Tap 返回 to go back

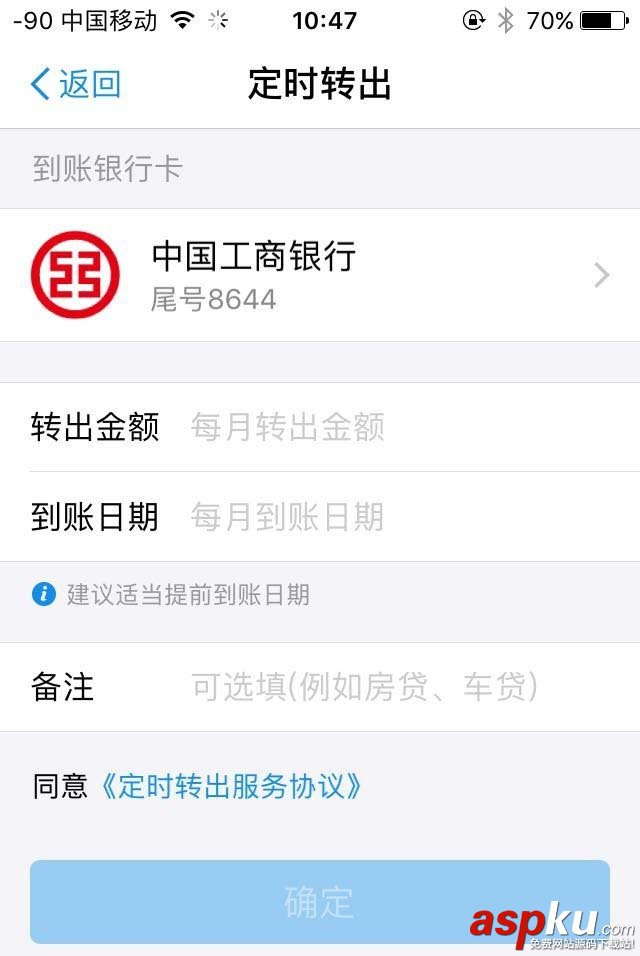75,84
